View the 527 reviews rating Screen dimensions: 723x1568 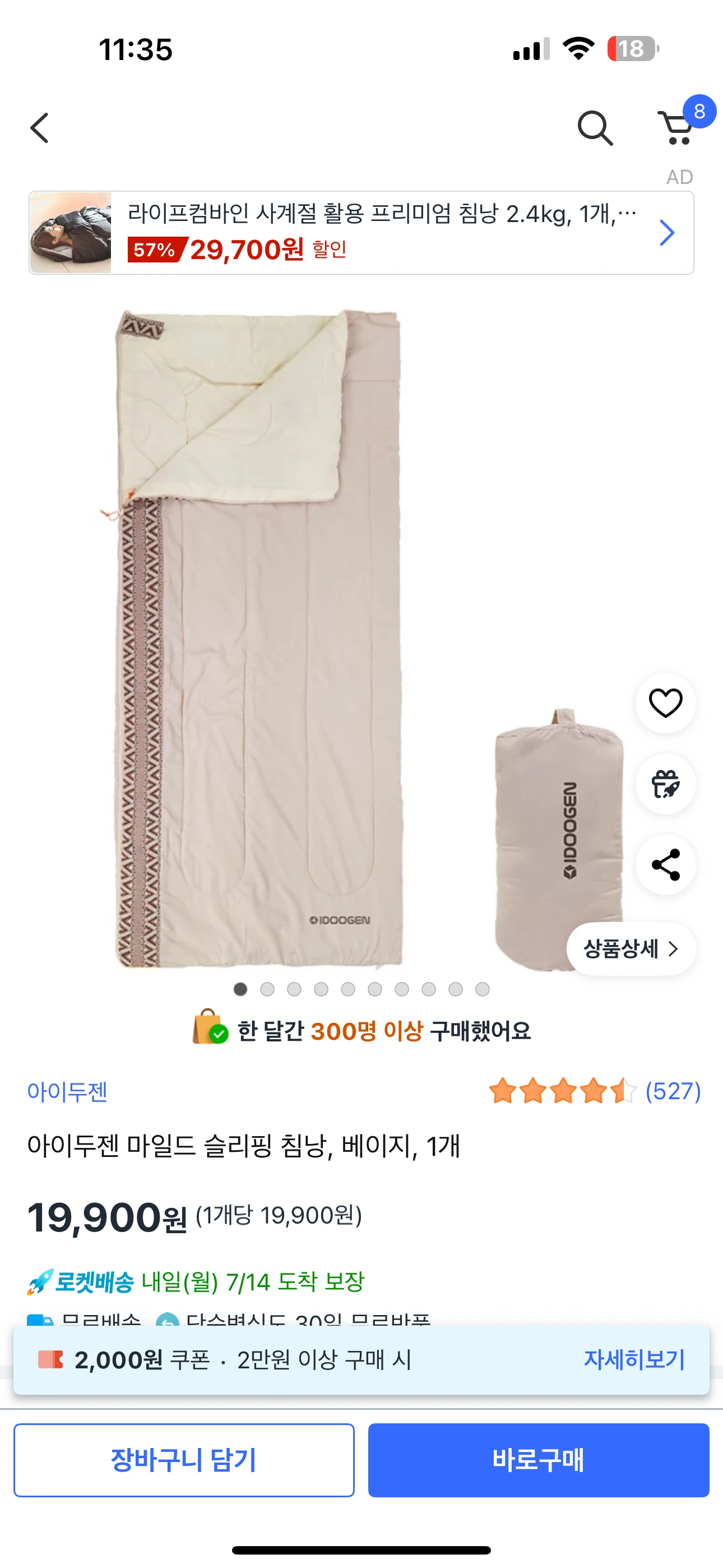click(x=595, y=1091)
